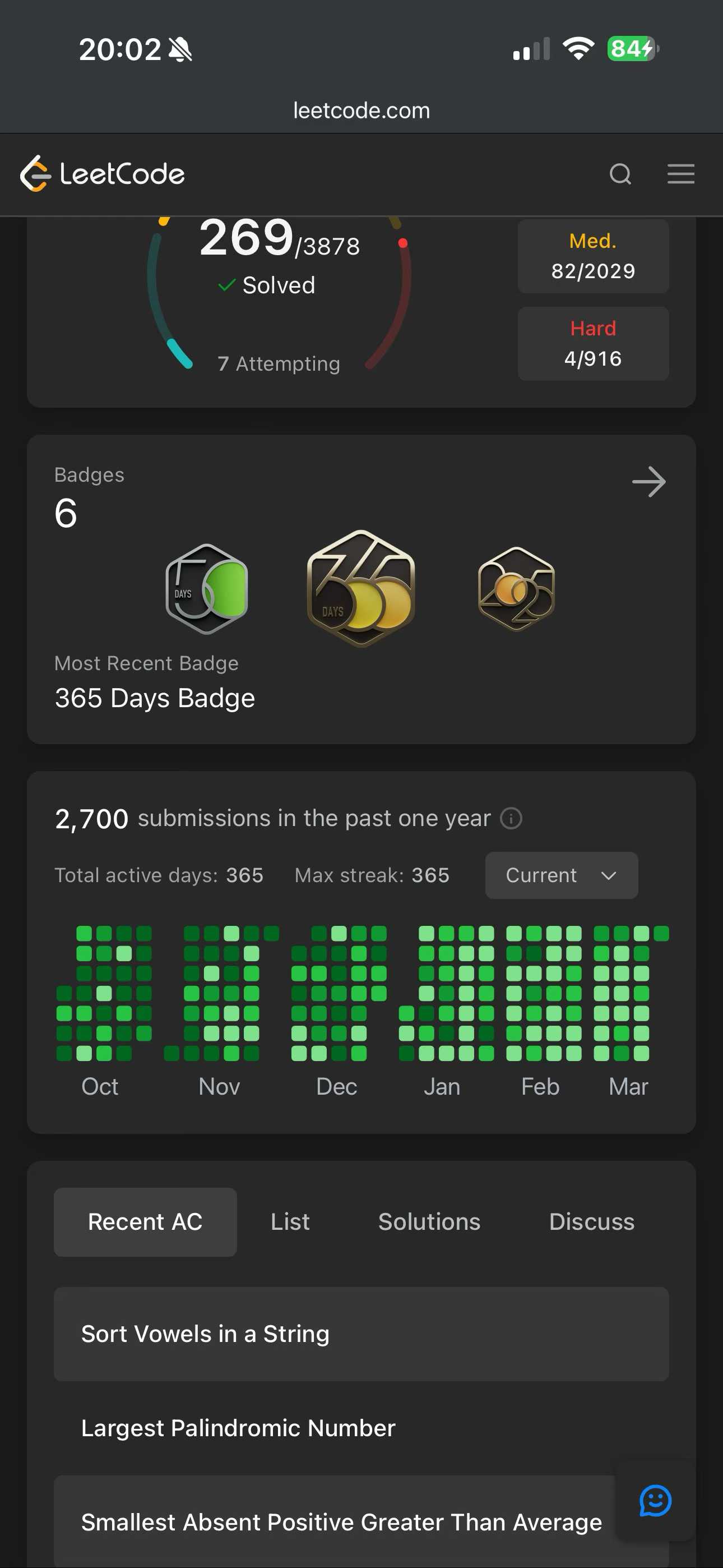
Task: Switch to the Discuss tab
Action: pyautogui.click(x=591, y=1222)
